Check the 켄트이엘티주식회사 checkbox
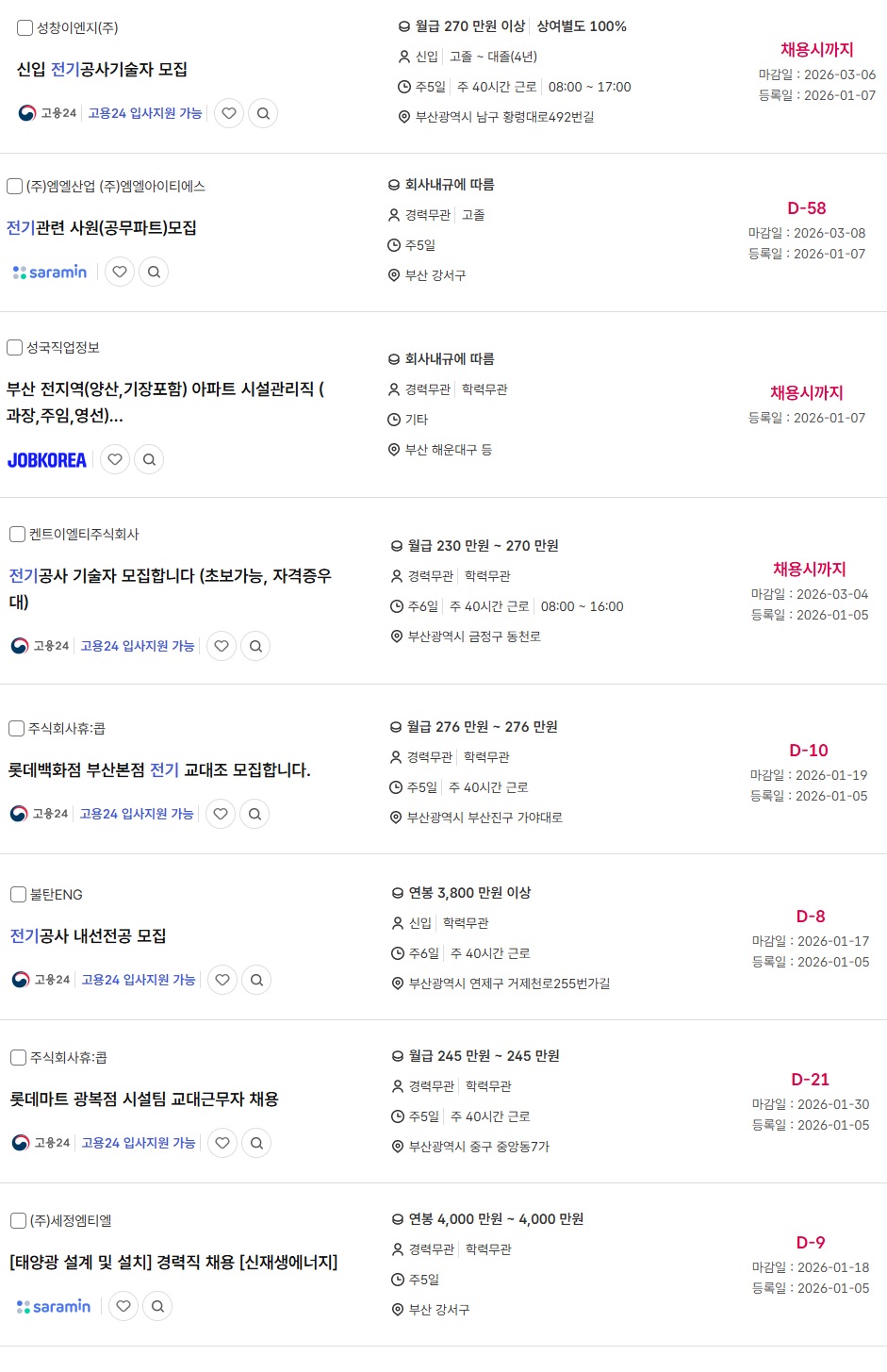The width and height of the screenshot is (887, 1372). [18, 535]
